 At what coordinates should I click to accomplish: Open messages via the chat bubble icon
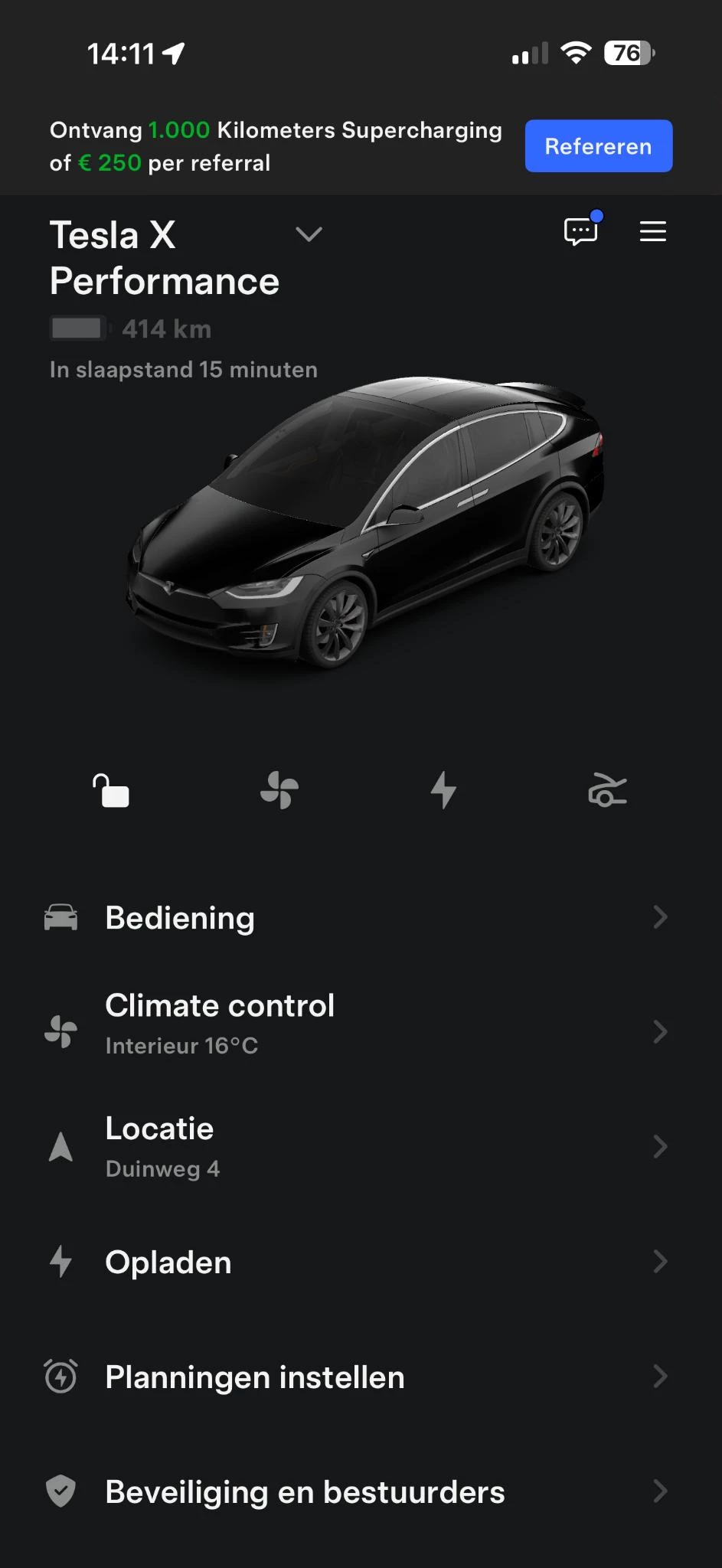pos(580,232)
